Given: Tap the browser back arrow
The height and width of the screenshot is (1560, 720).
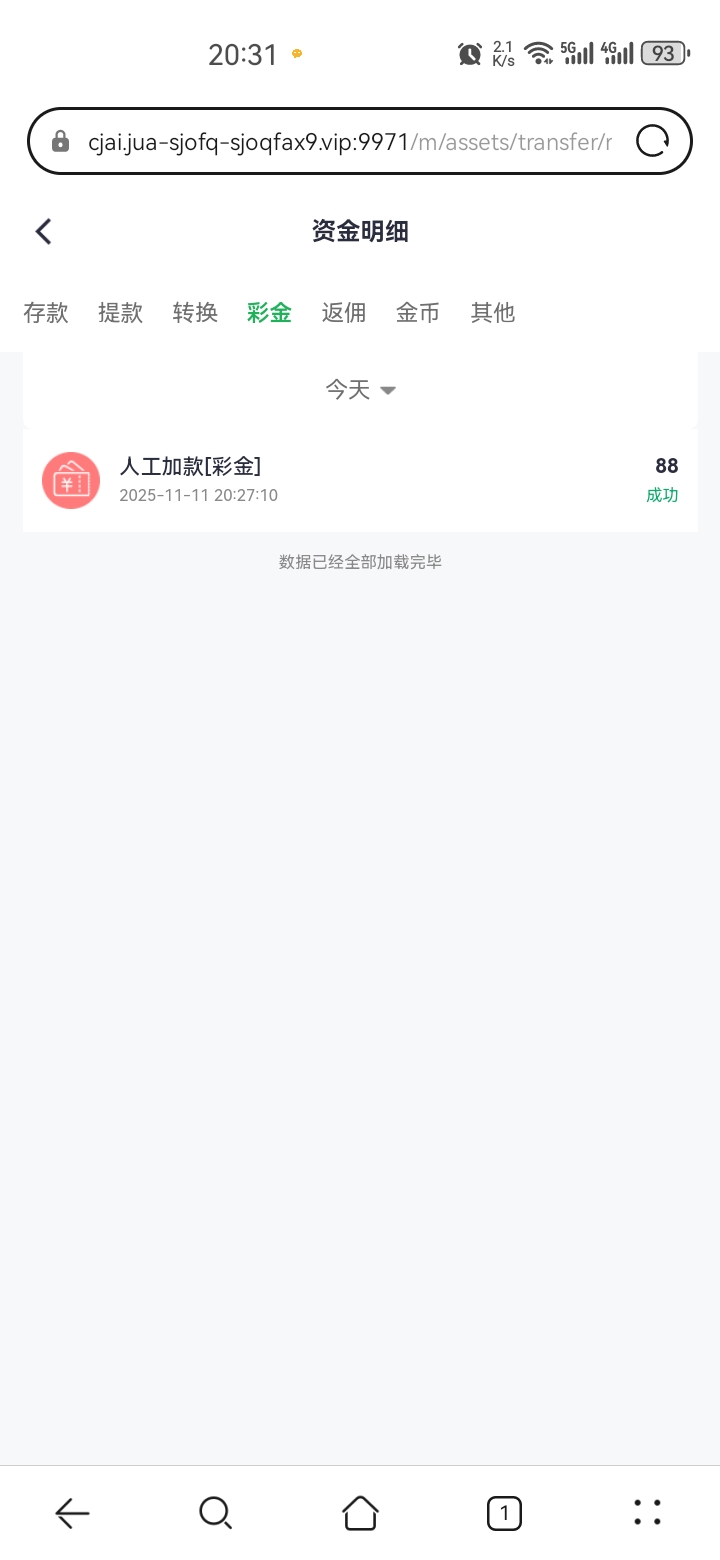Looking at the screenshot, I should (x=72, y=1513).
